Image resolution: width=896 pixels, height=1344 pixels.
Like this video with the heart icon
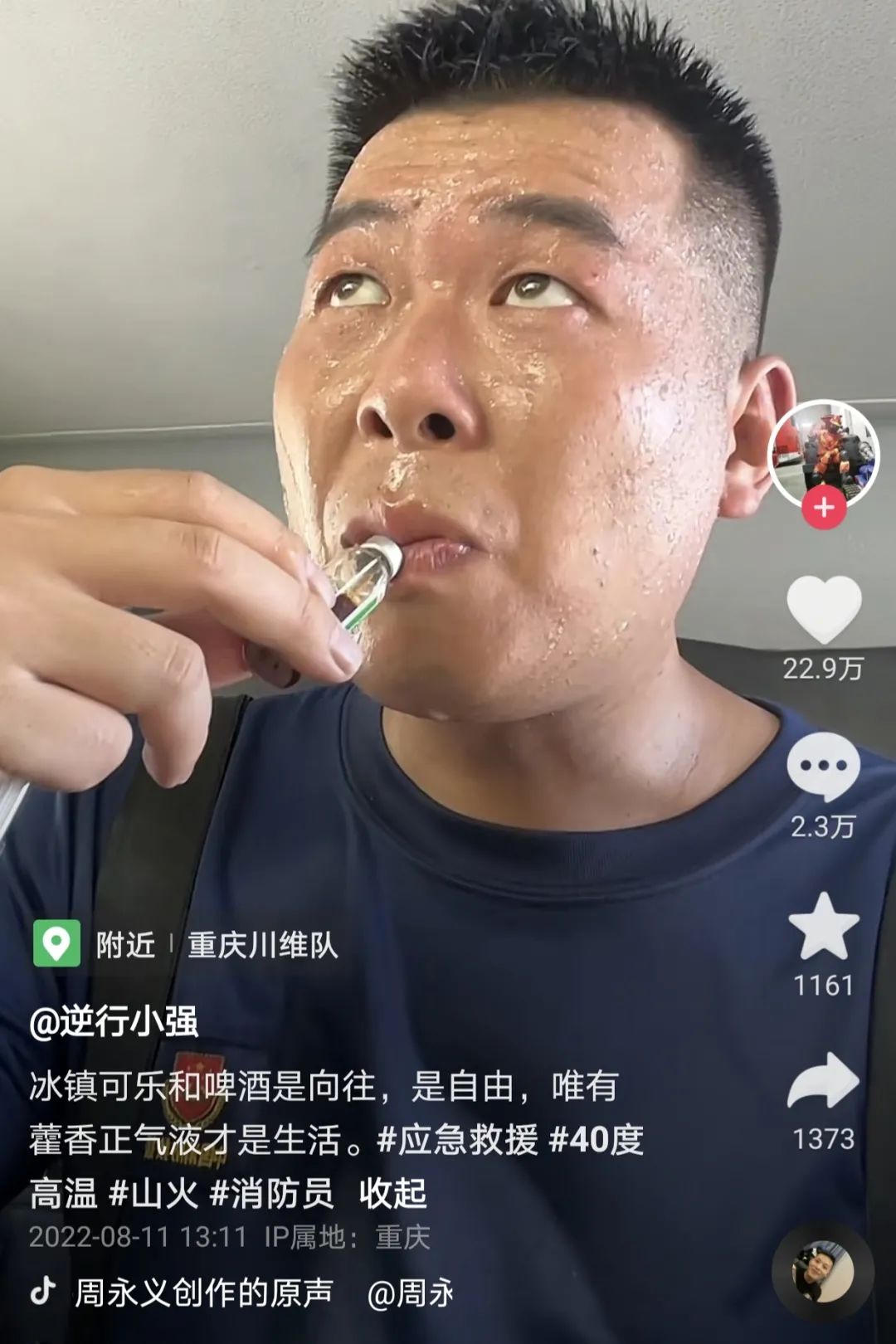click(824, 608)
